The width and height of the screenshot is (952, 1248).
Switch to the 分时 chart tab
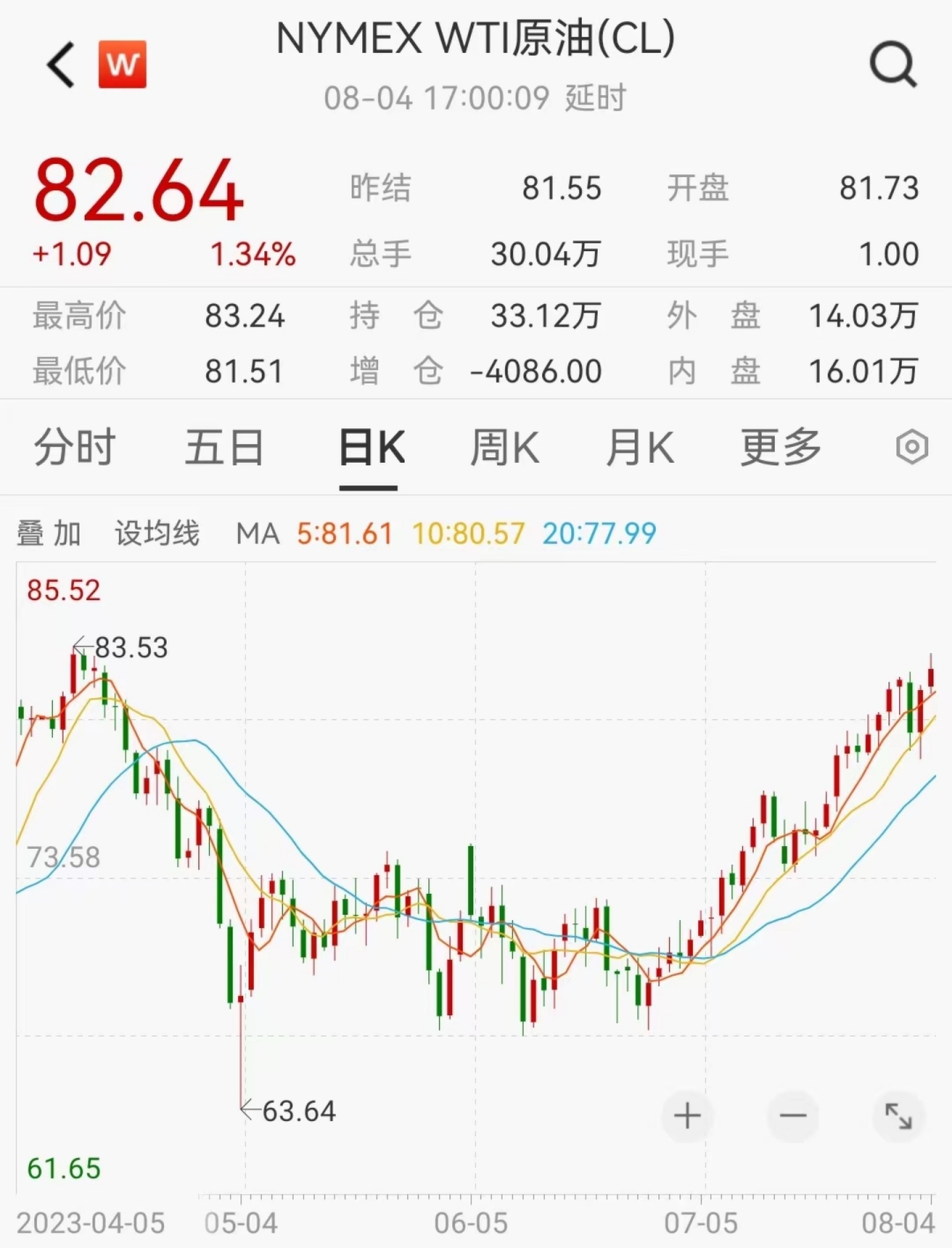[75, 447]
